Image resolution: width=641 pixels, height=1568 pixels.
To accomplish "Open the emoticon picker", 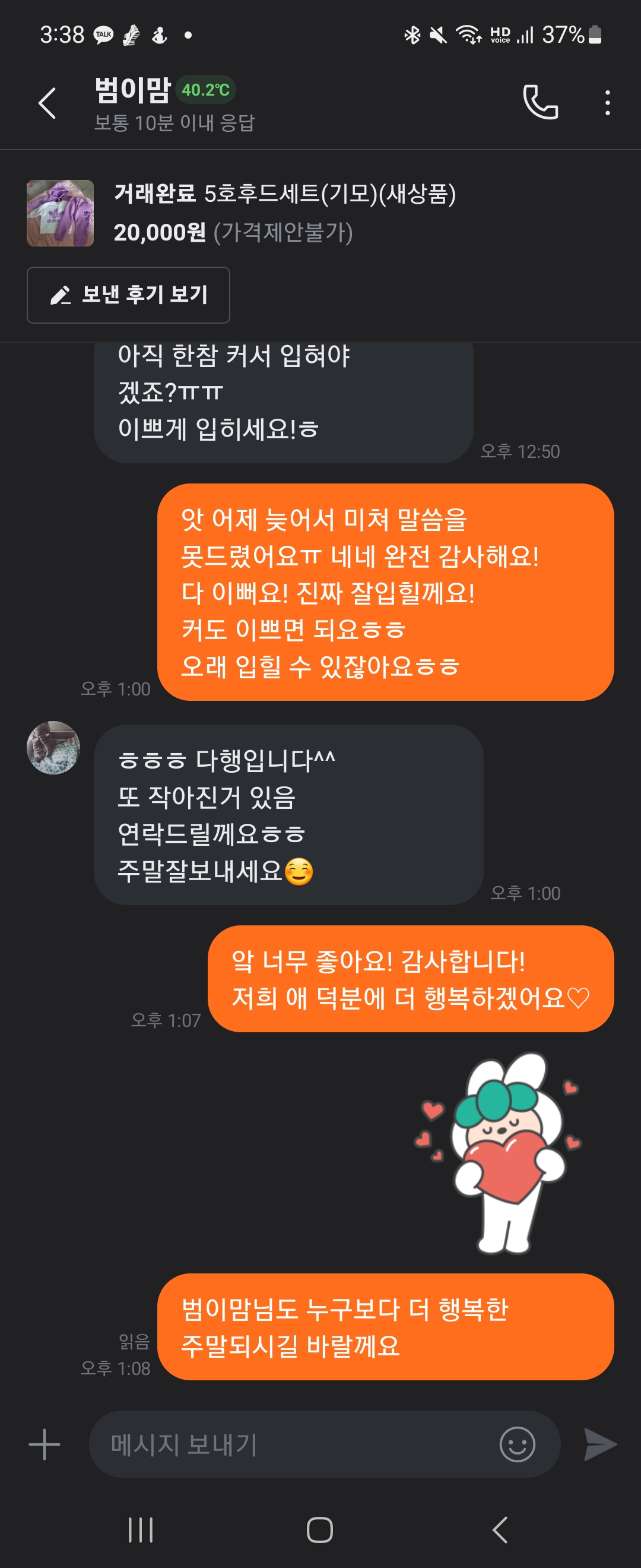I will (x=517, y=1444).
